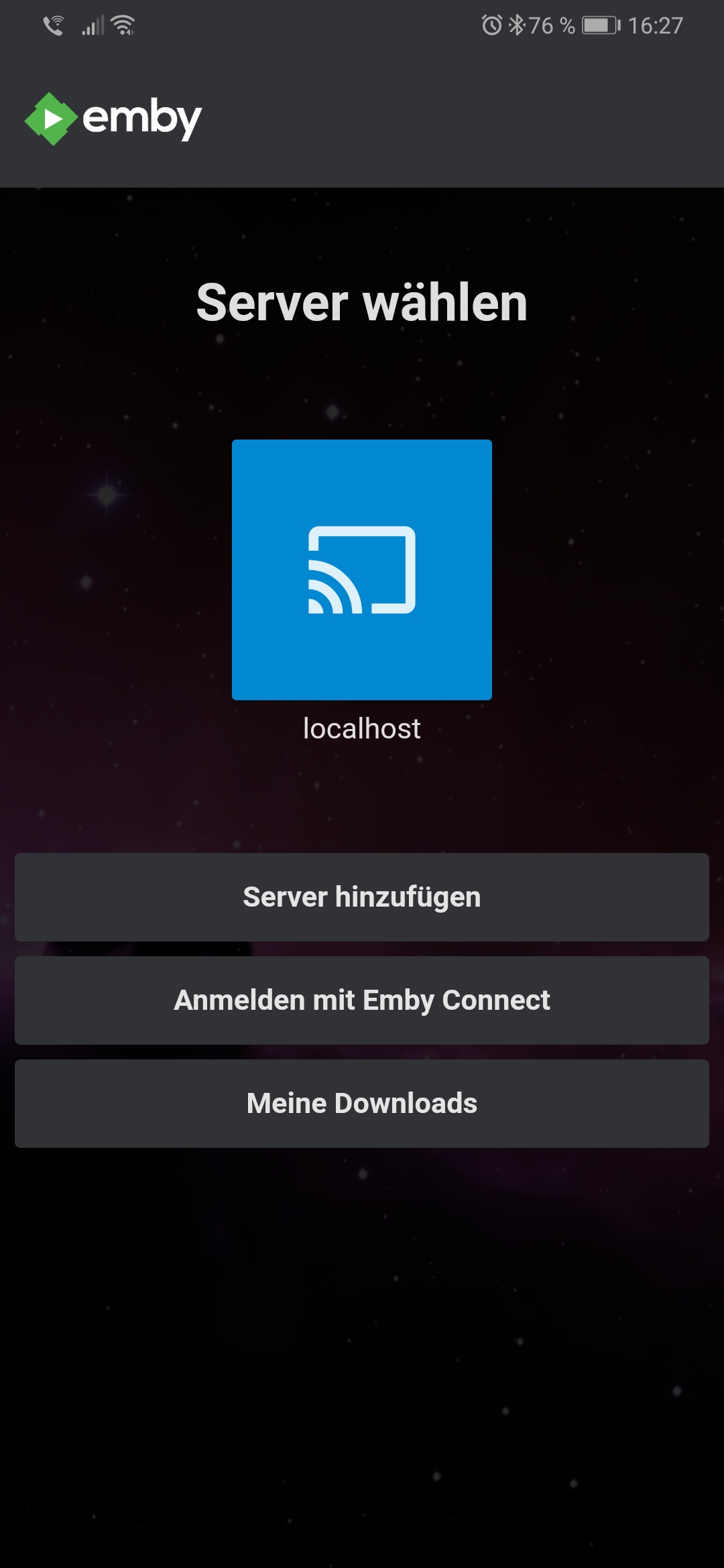Open Meine Downloads

(362, 1104)
